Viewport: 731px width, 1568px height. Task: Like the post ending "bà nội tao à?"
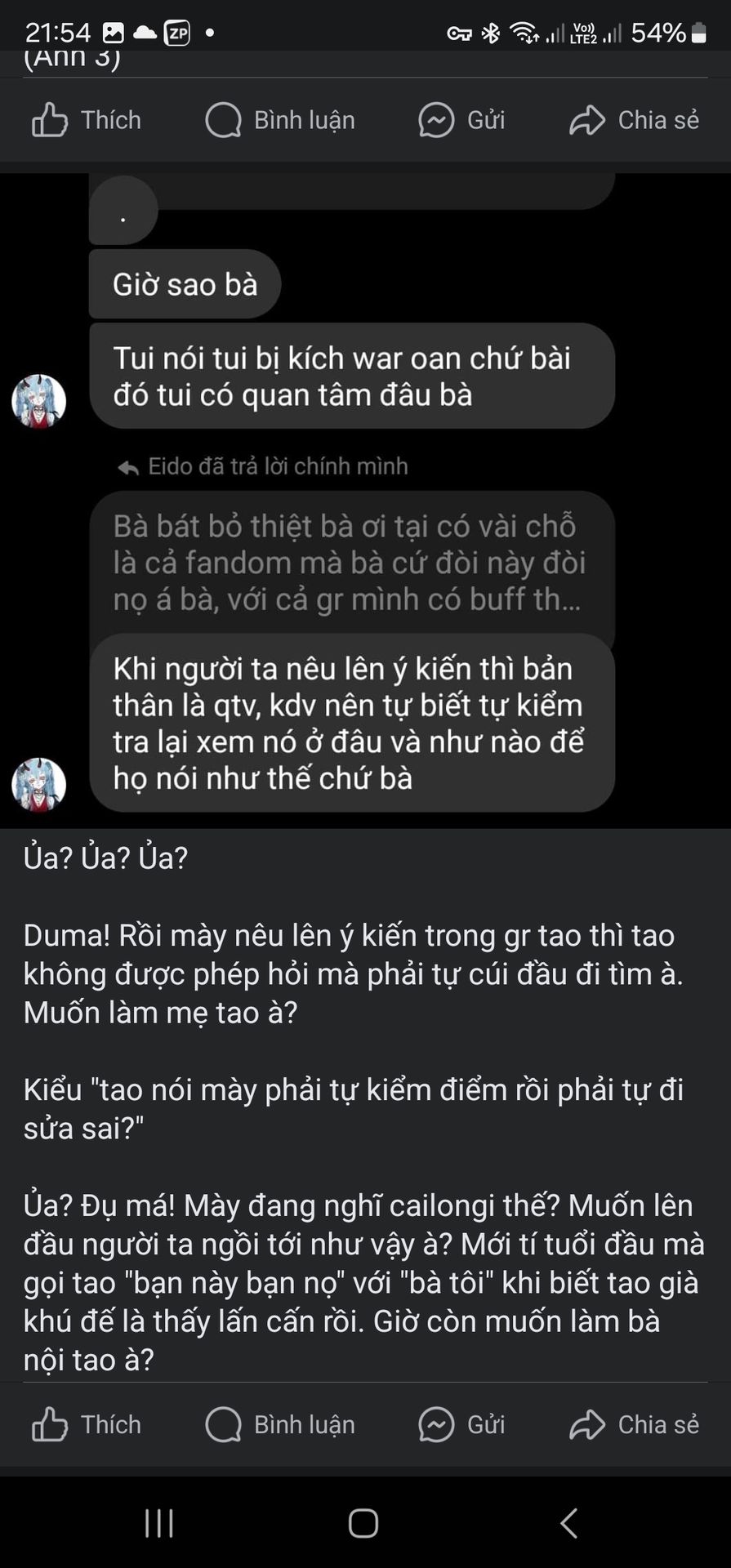coord(87,1425)
